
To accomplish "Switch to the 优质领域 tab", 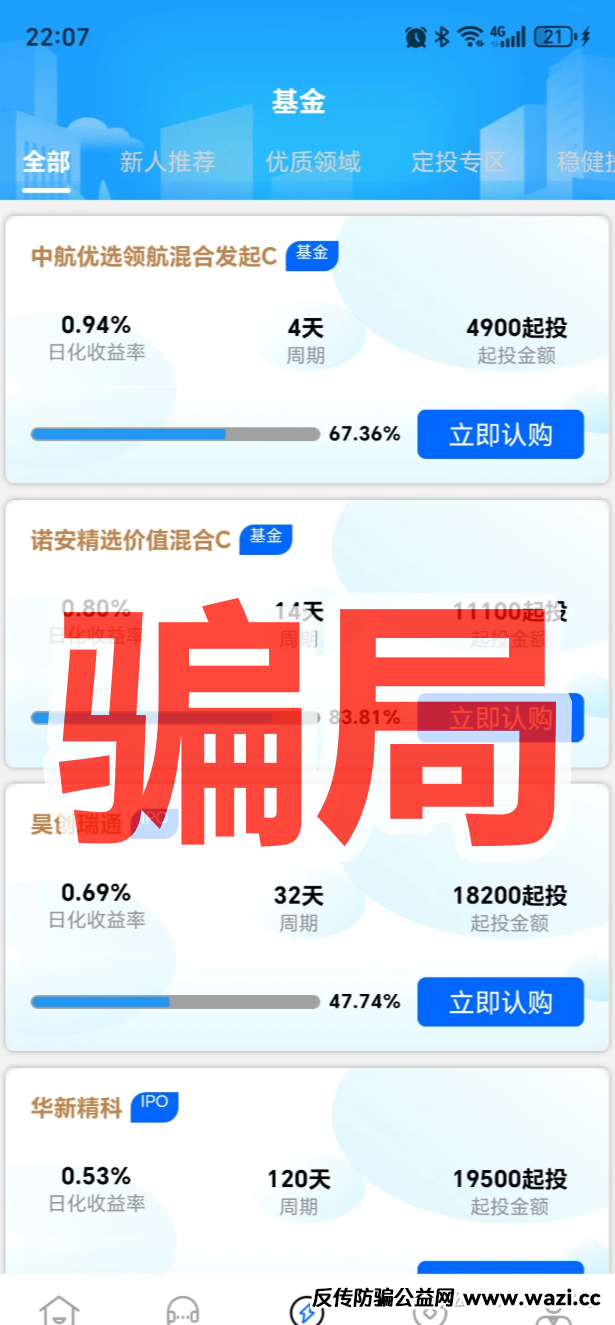I will coord(313,162).
